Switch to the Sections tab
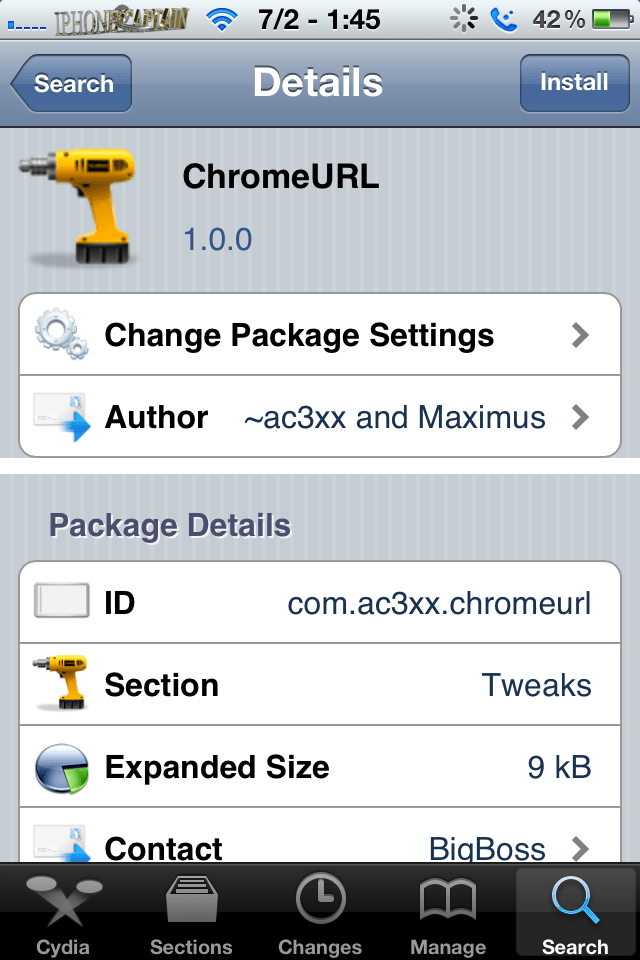Image resolution: width=640 pixels, height=960 pixels. [191, 915]
